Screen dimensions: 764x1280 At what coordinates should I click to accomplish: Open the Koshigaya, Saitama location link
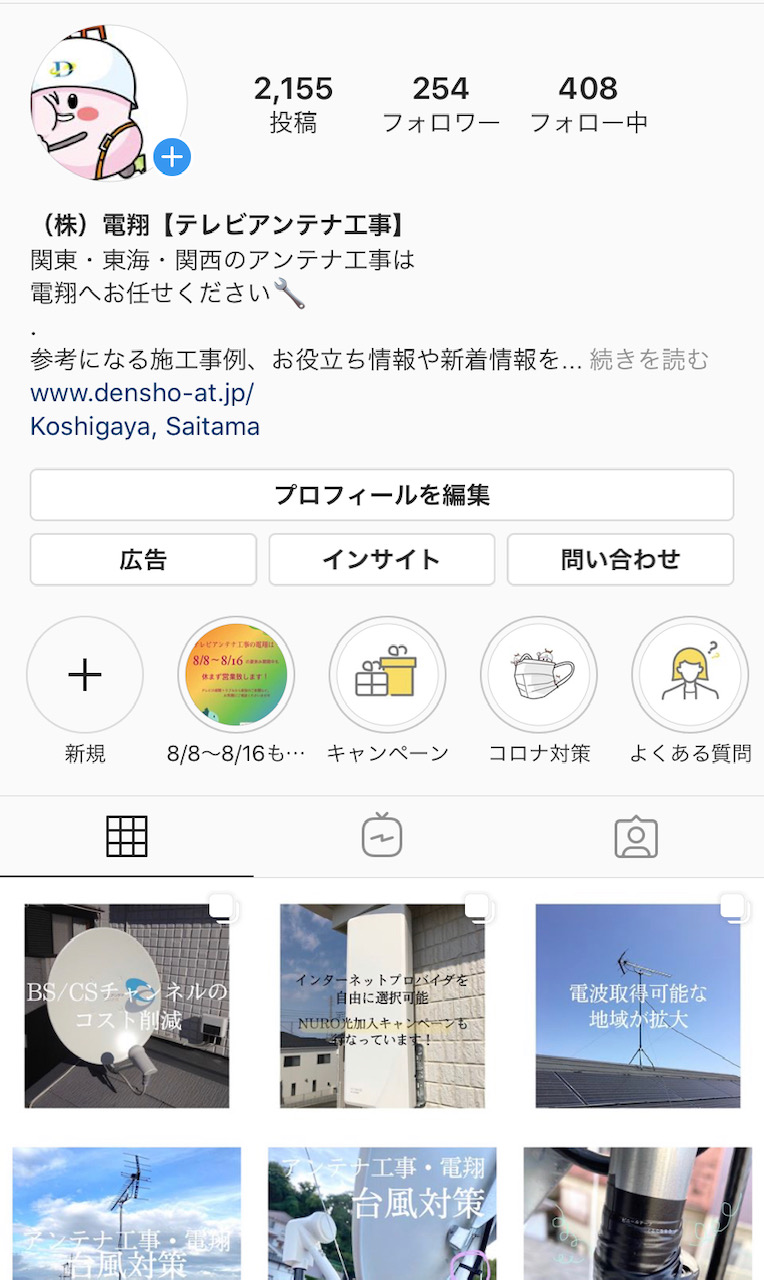pyautogui.click(x=145, y=426)
